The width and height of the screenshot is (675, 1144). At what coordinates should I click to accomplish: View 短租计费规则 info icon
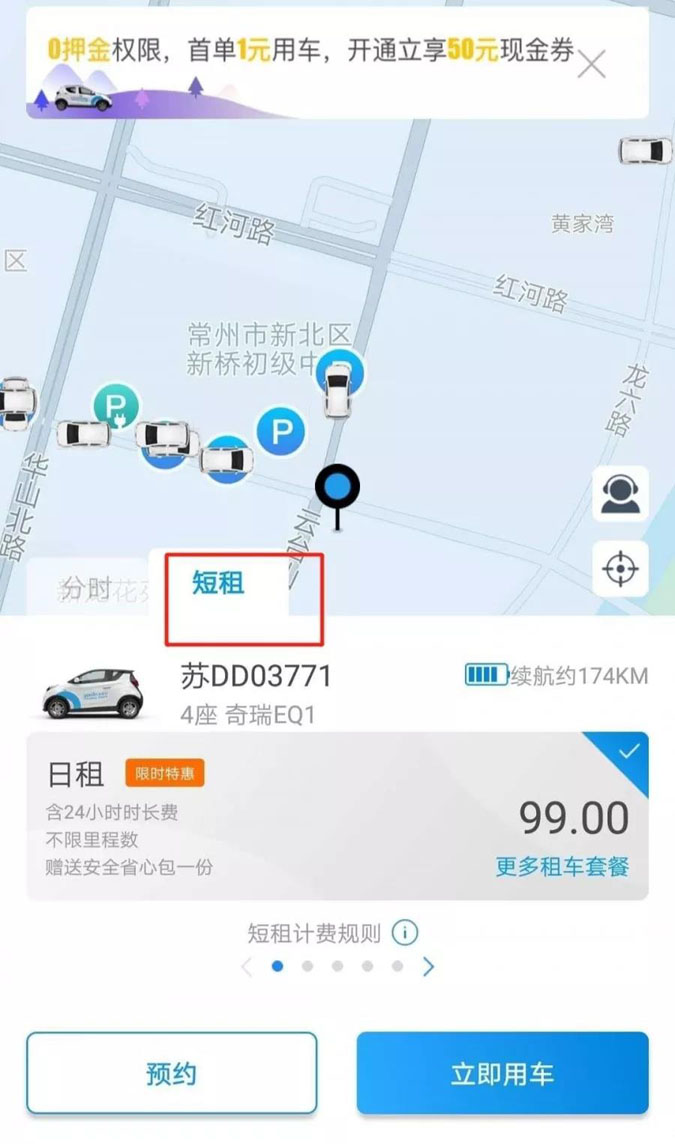click(404, 933)
